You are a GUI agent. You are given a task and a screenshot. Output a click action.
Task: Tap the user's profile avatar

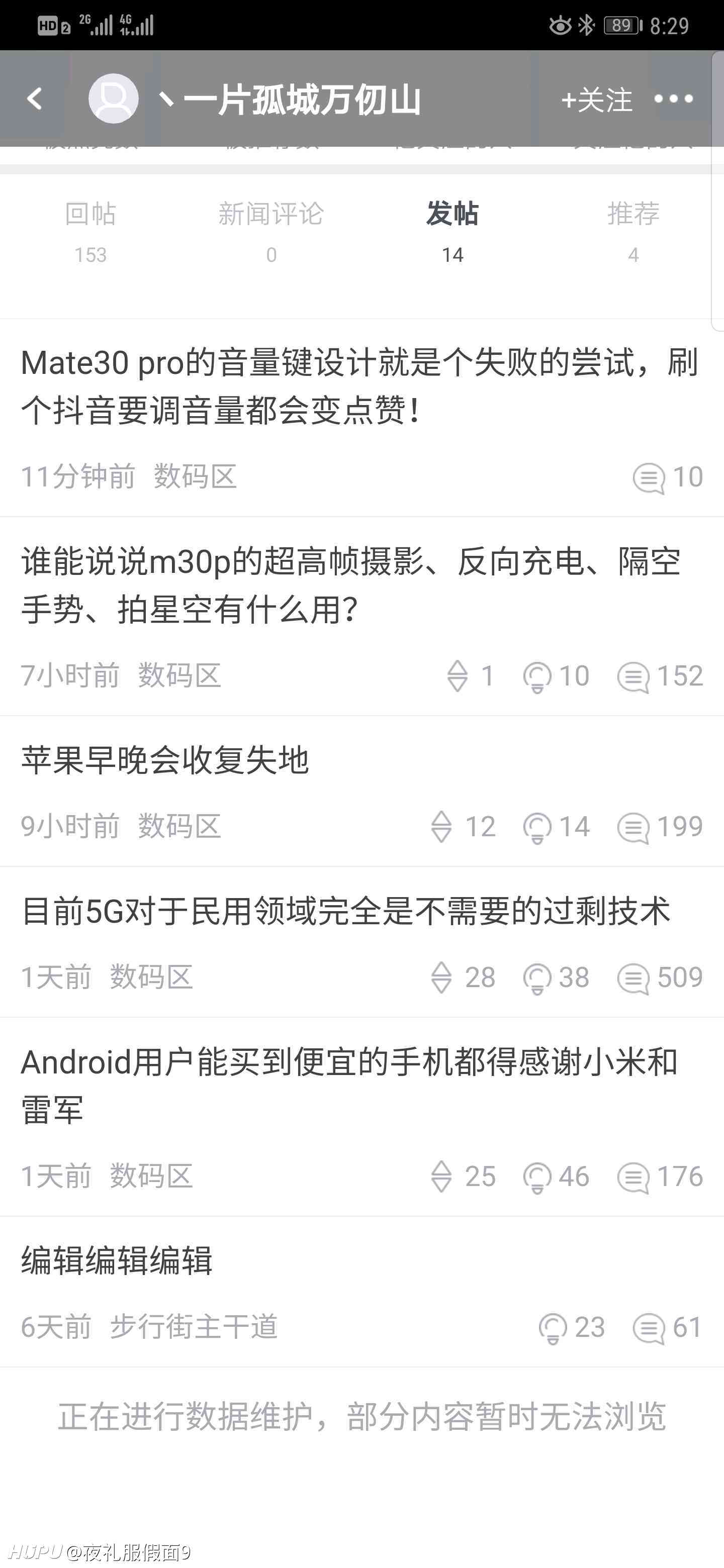tap(113, 99)
